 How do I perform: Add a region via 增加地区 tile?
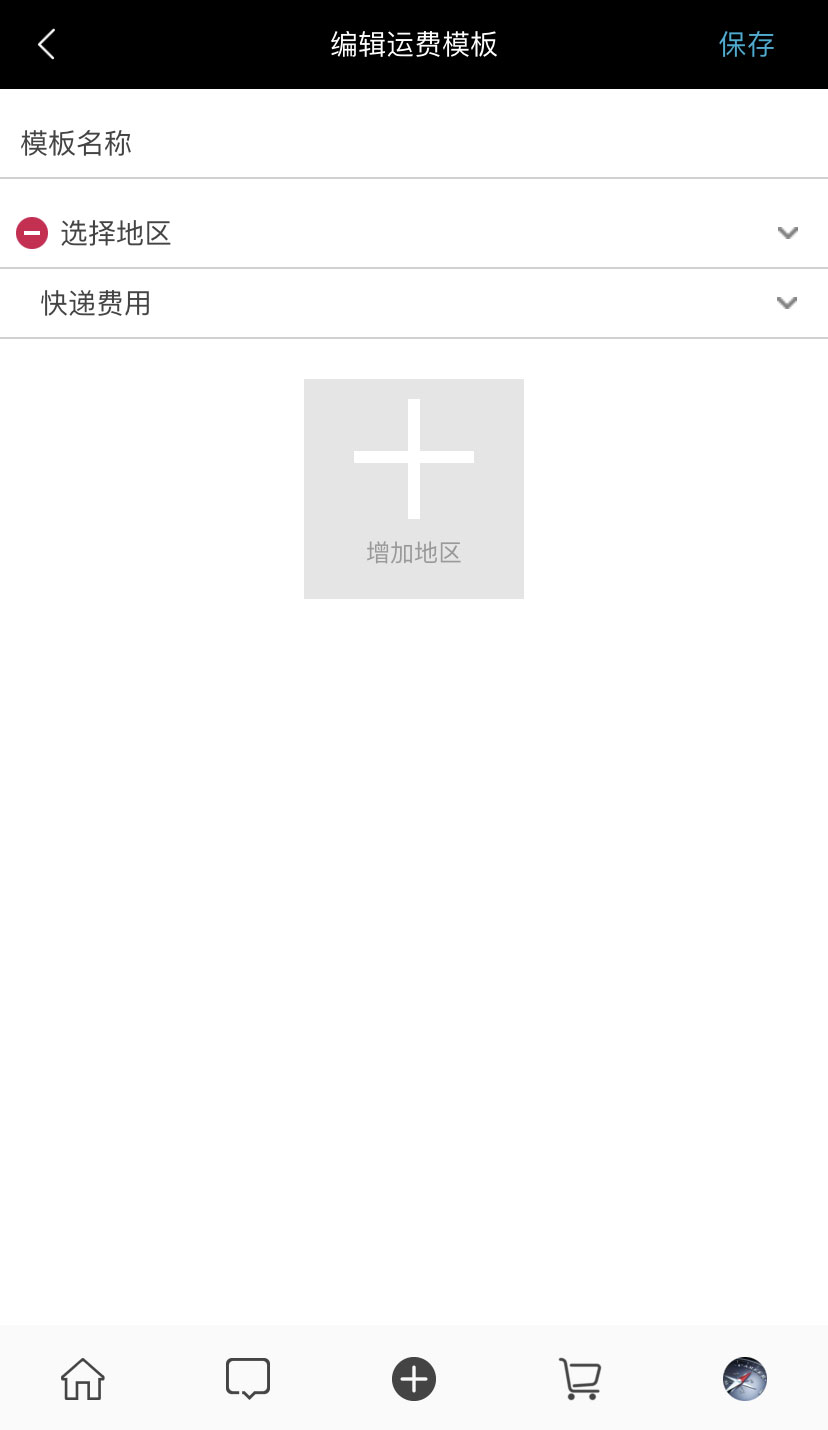(414, 489)
